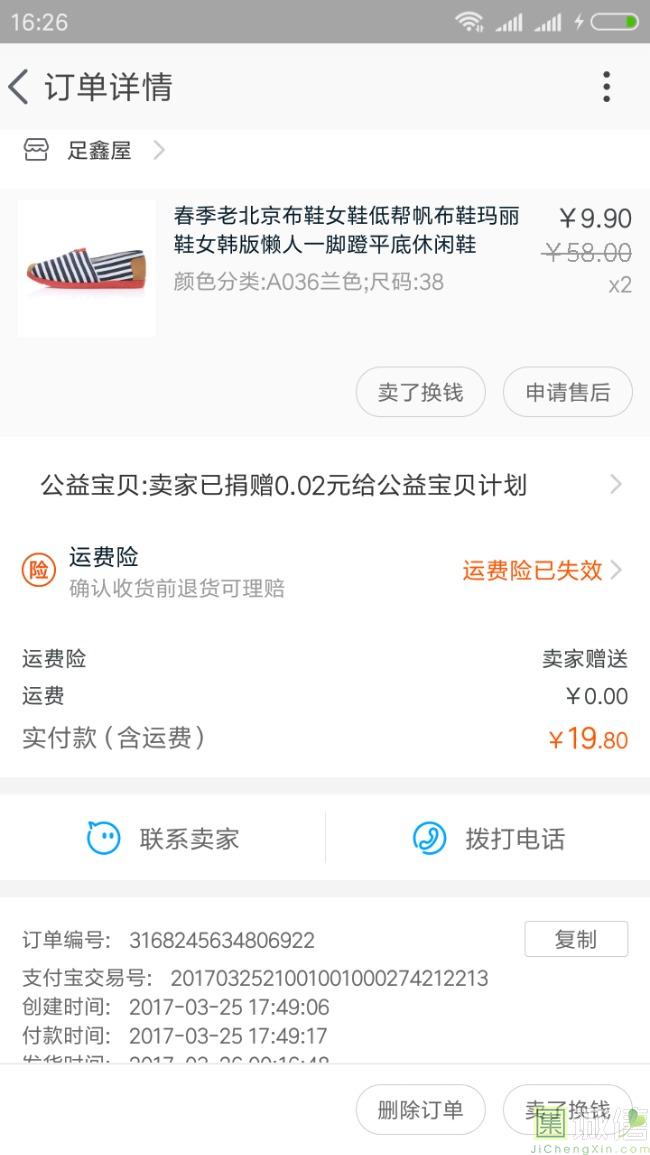Call the seller with 拨打电话
Image resolution: width=650 pixels, height=1155 pixels.
coord(489,838)
